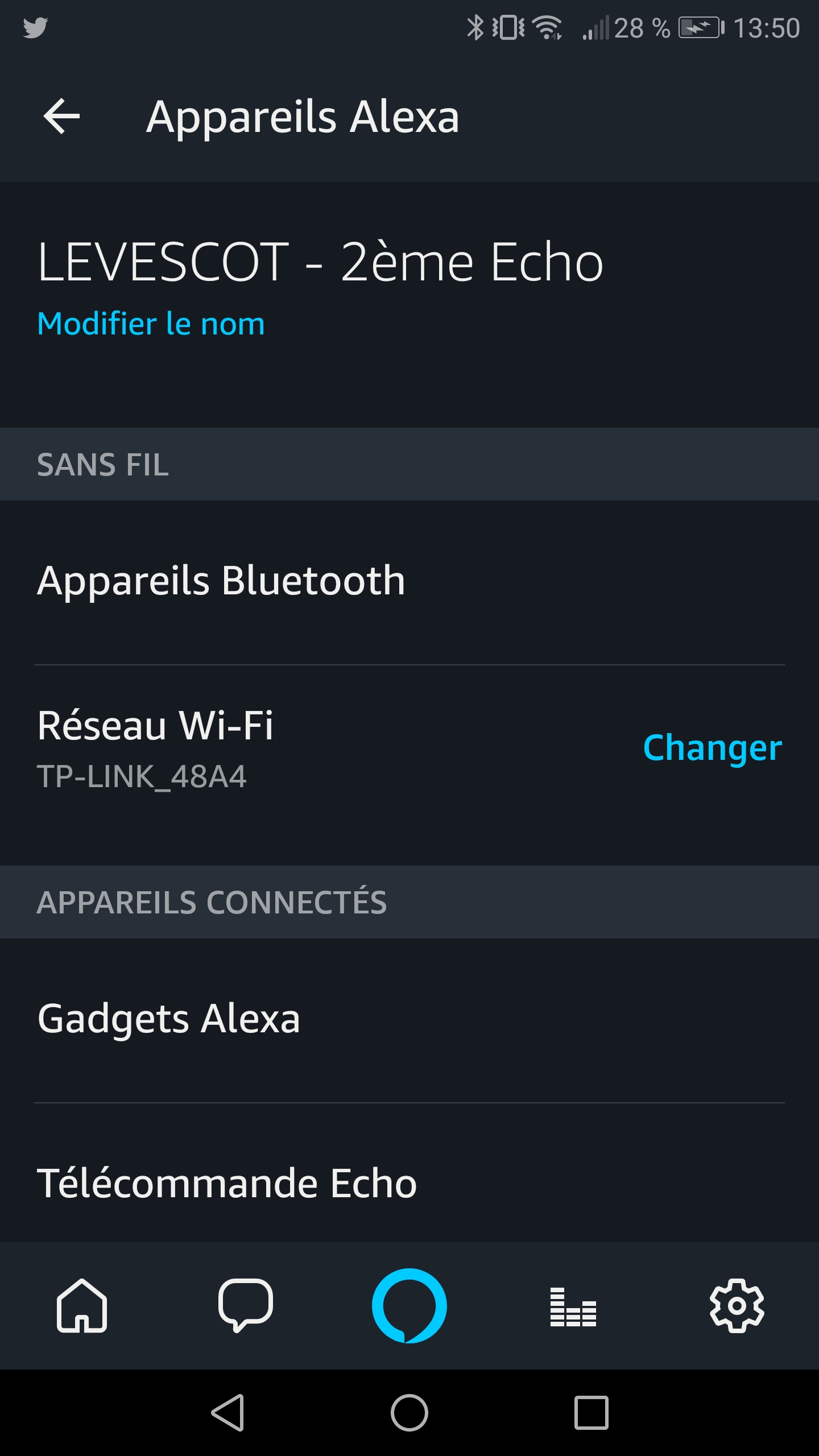The image size is (819, 1456).
Task: Open the settings gear tab
Action: tap(737, 1306)
